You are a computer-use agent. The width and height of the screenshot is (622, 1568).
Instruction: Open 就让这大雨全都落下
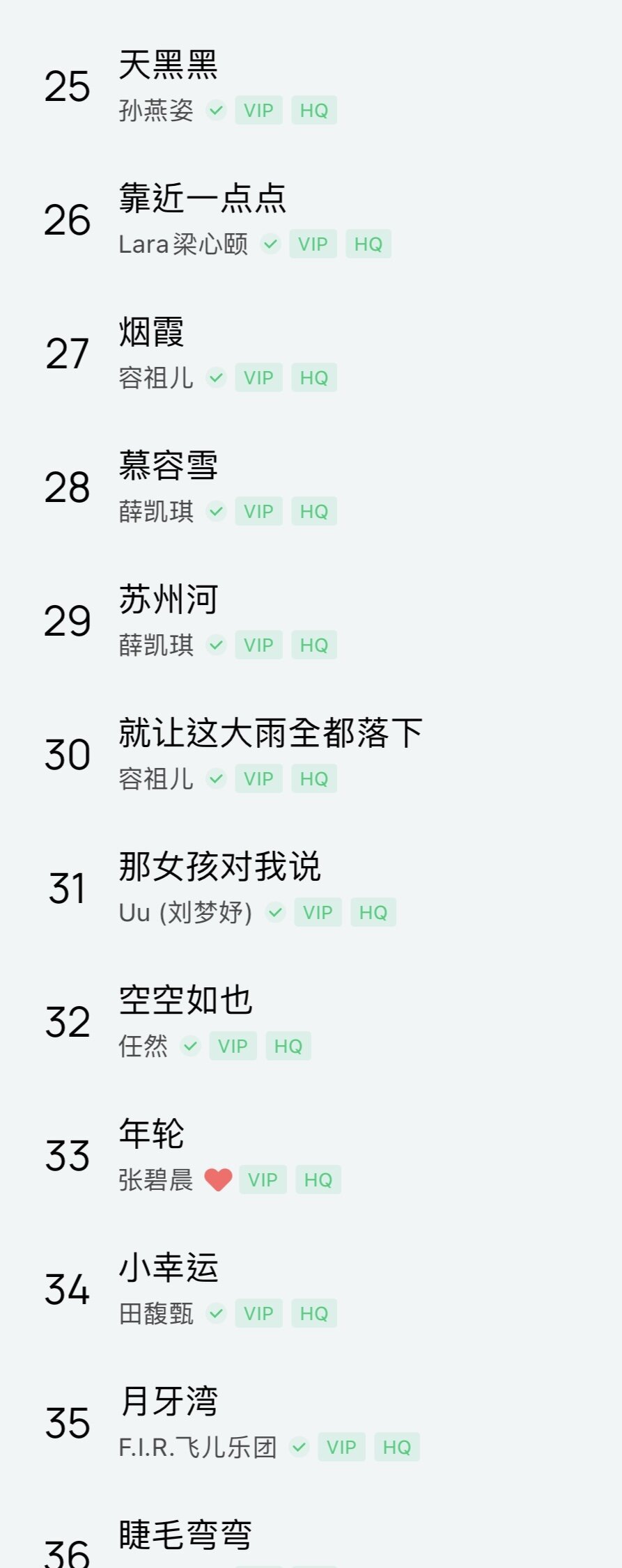pos(270,734)
